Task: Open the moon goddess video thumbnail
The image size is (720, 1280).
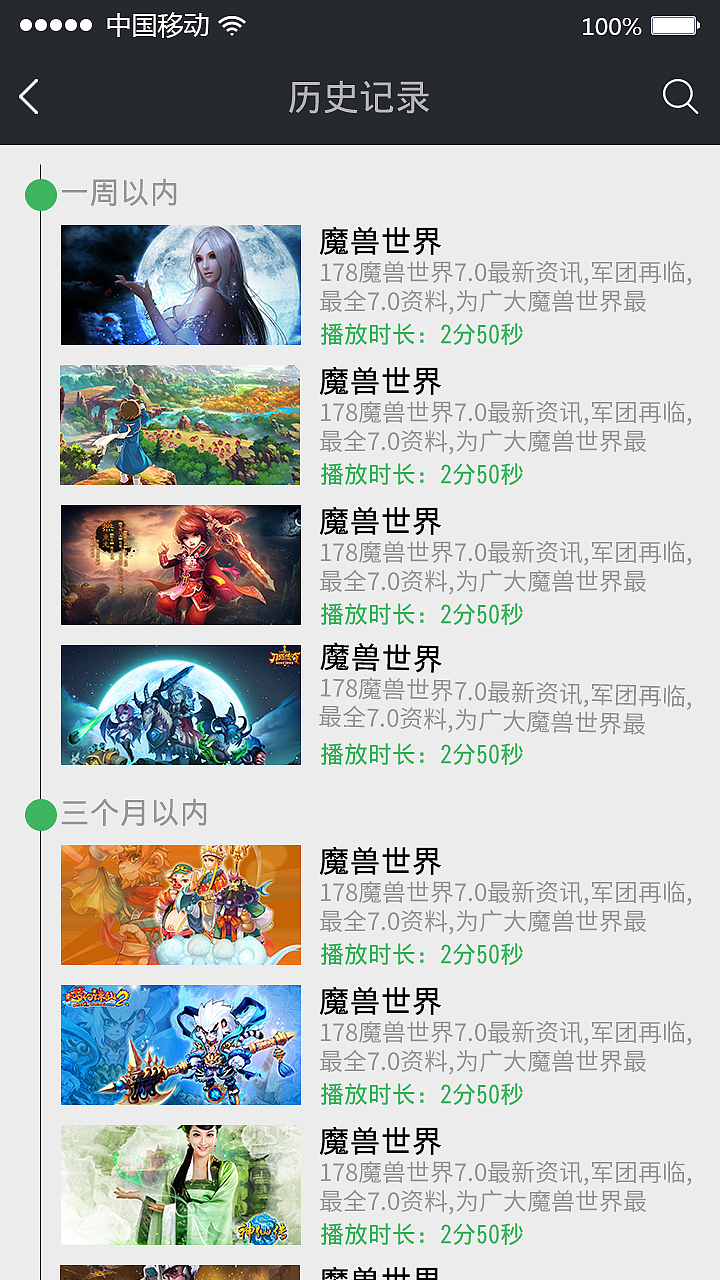Action: (180, 285)
